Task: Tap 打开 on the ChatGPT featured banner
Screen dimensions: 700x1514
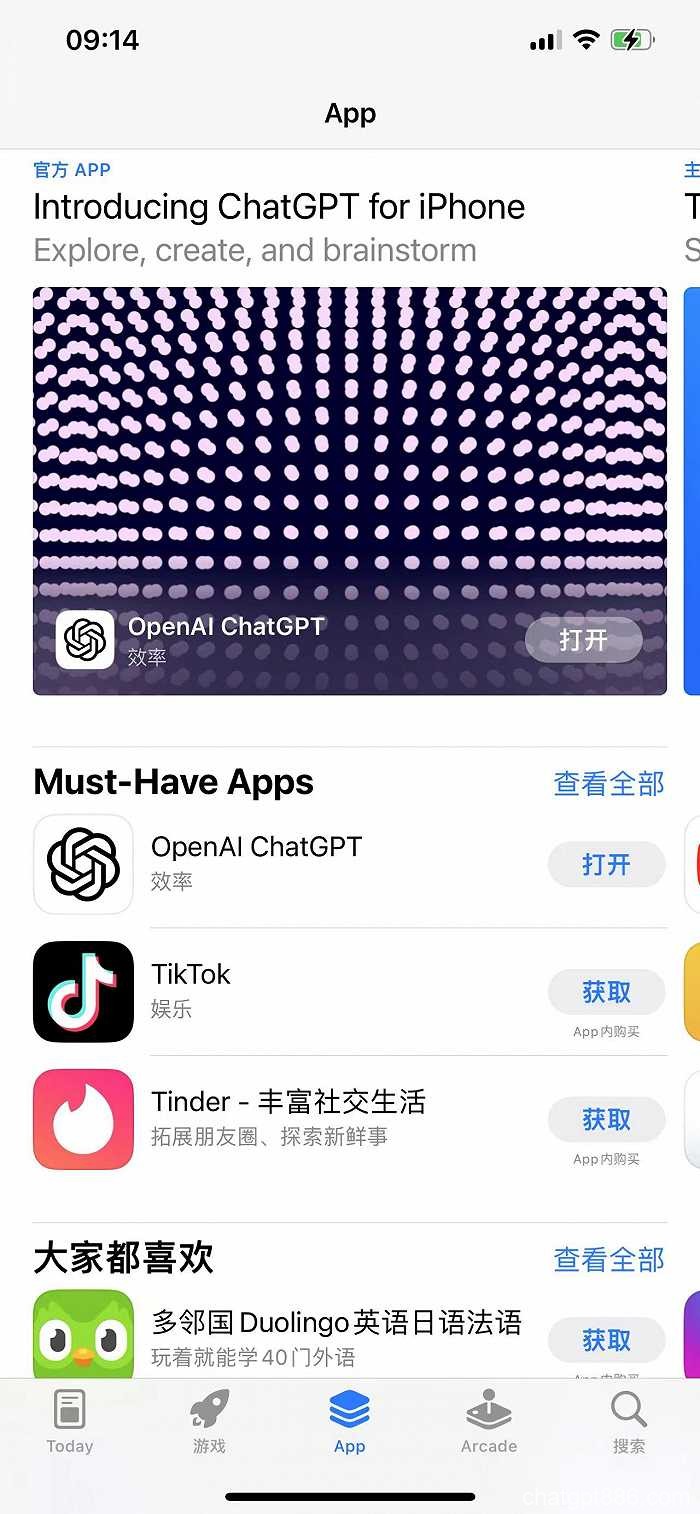Action: (584, 640)
